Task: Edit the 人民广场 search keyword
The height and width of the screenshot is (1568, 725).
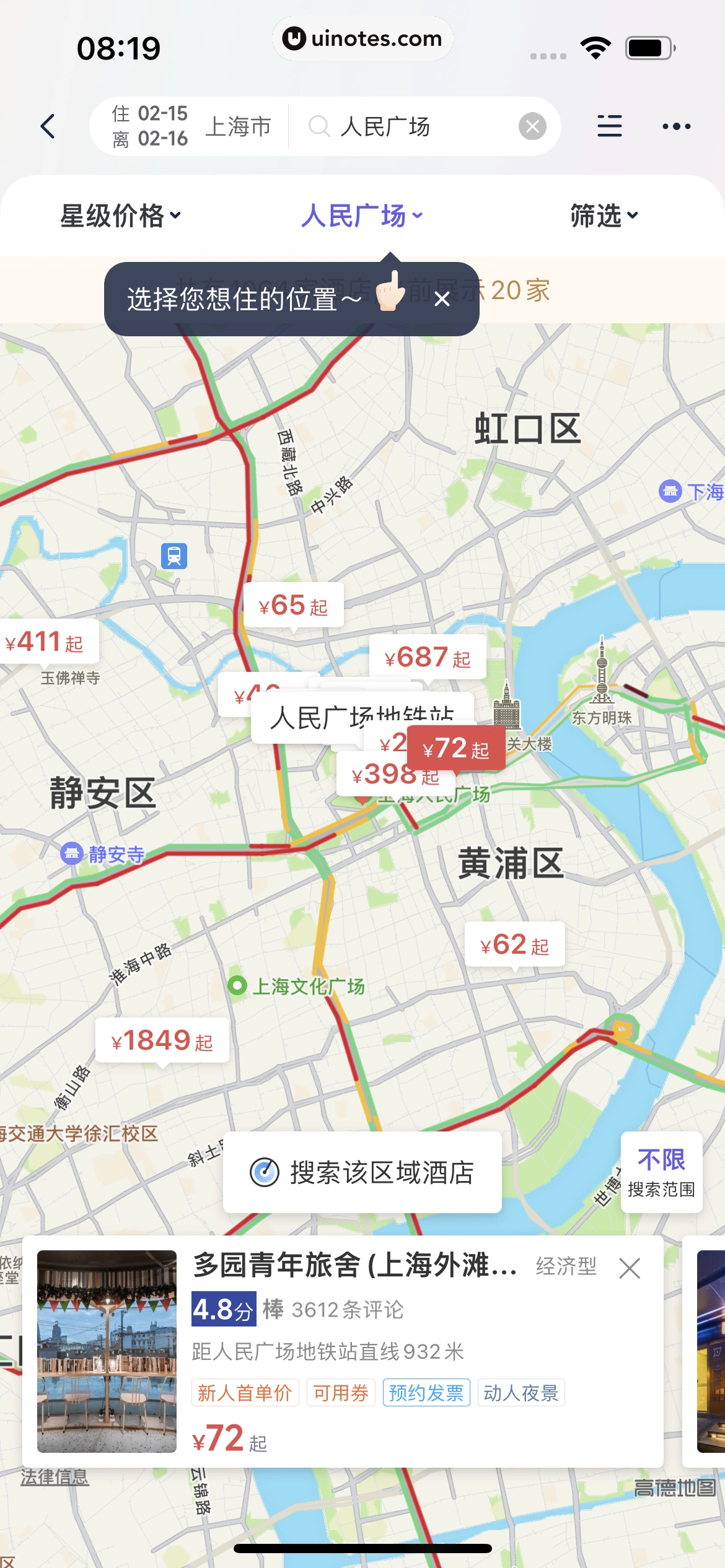Action: point(409,126)
